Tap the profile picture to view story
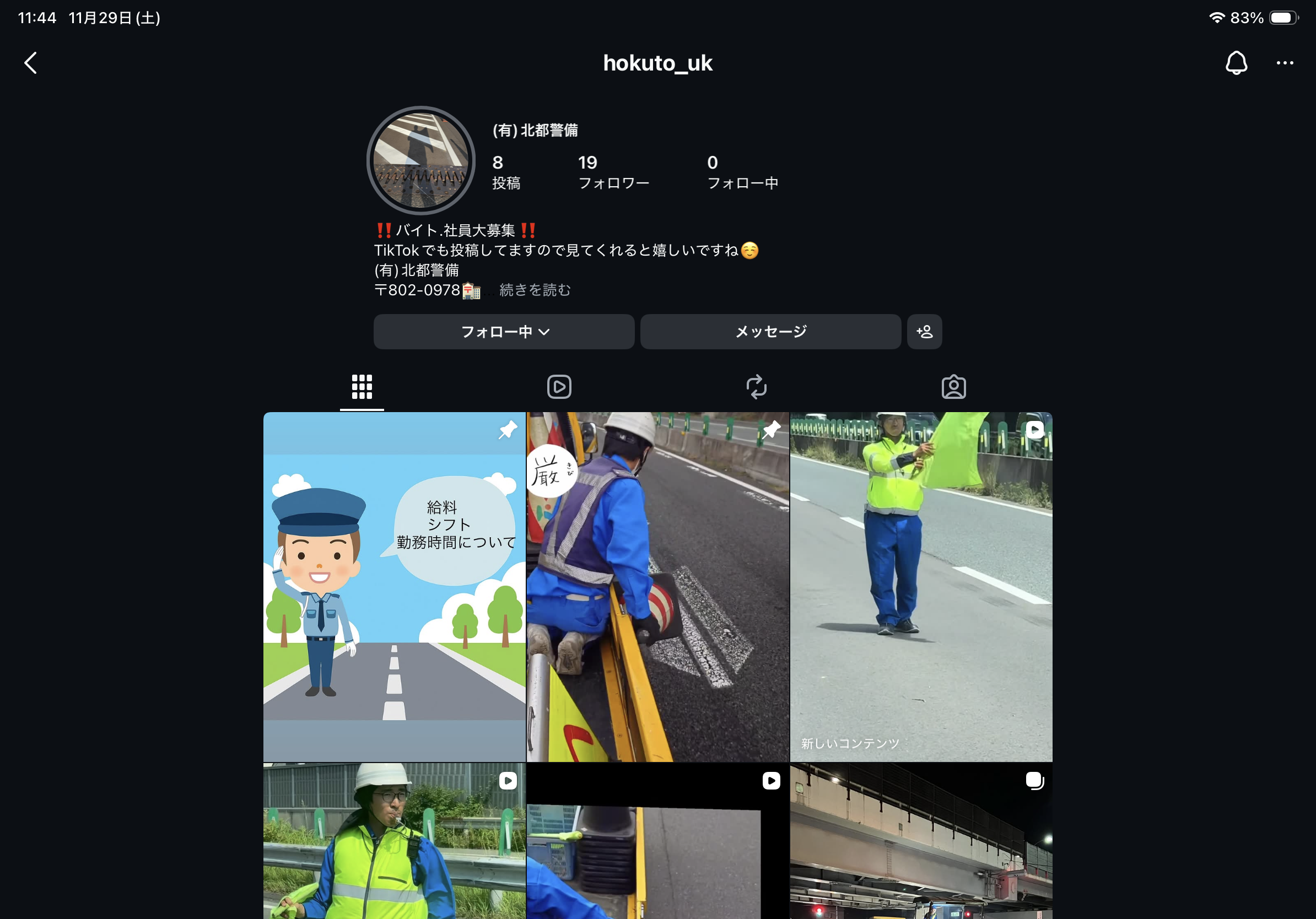This screenshot has width=1316, height=919. pyautogui.click(x=420, y=160)
